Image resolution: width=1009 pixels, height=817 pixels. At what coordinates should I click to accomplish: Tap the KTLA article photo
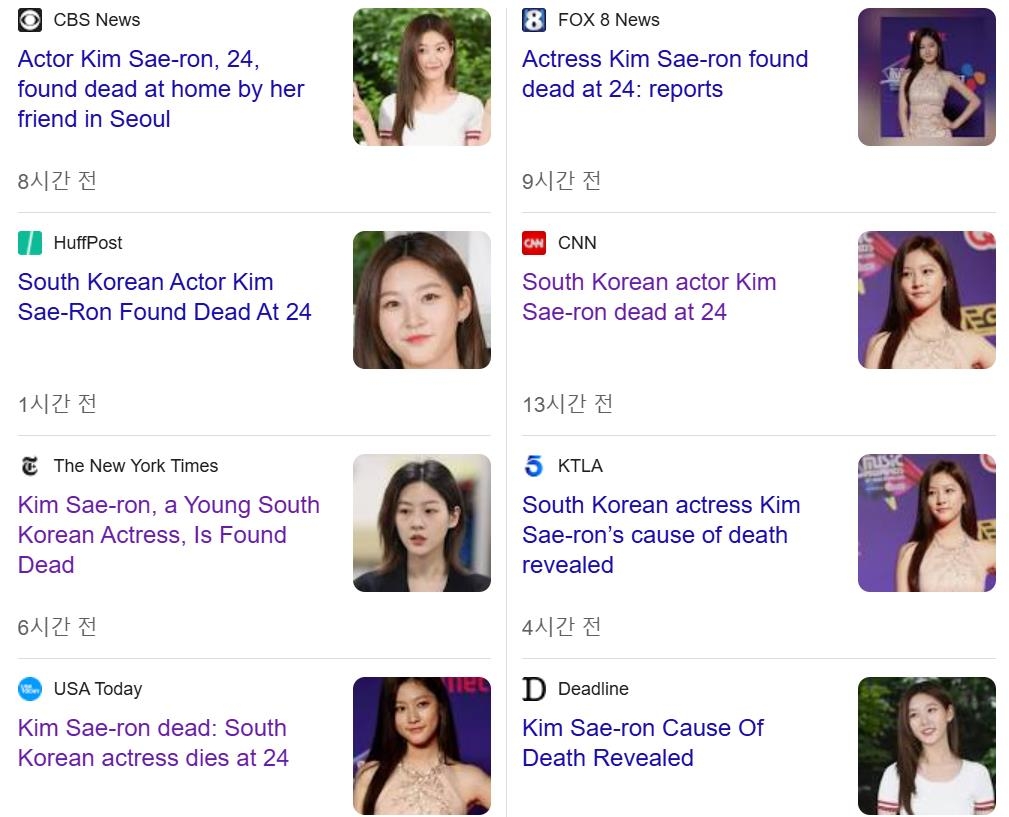click(x=926, y=523)
